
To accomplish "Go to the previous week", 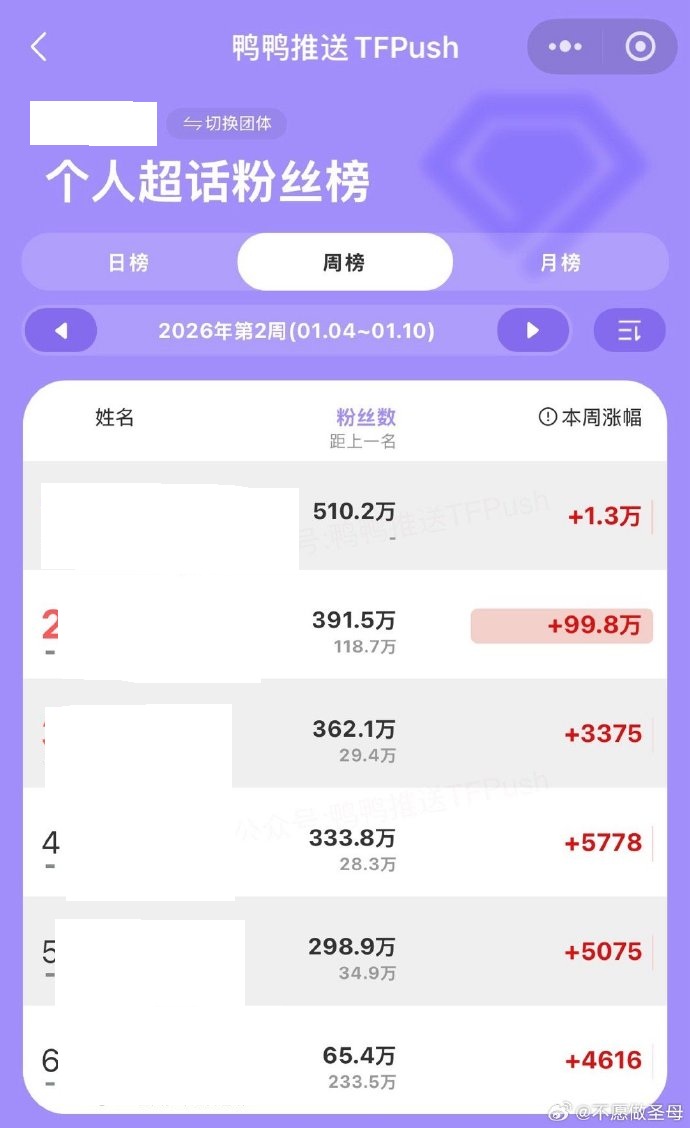I will (x=60, y=330).
